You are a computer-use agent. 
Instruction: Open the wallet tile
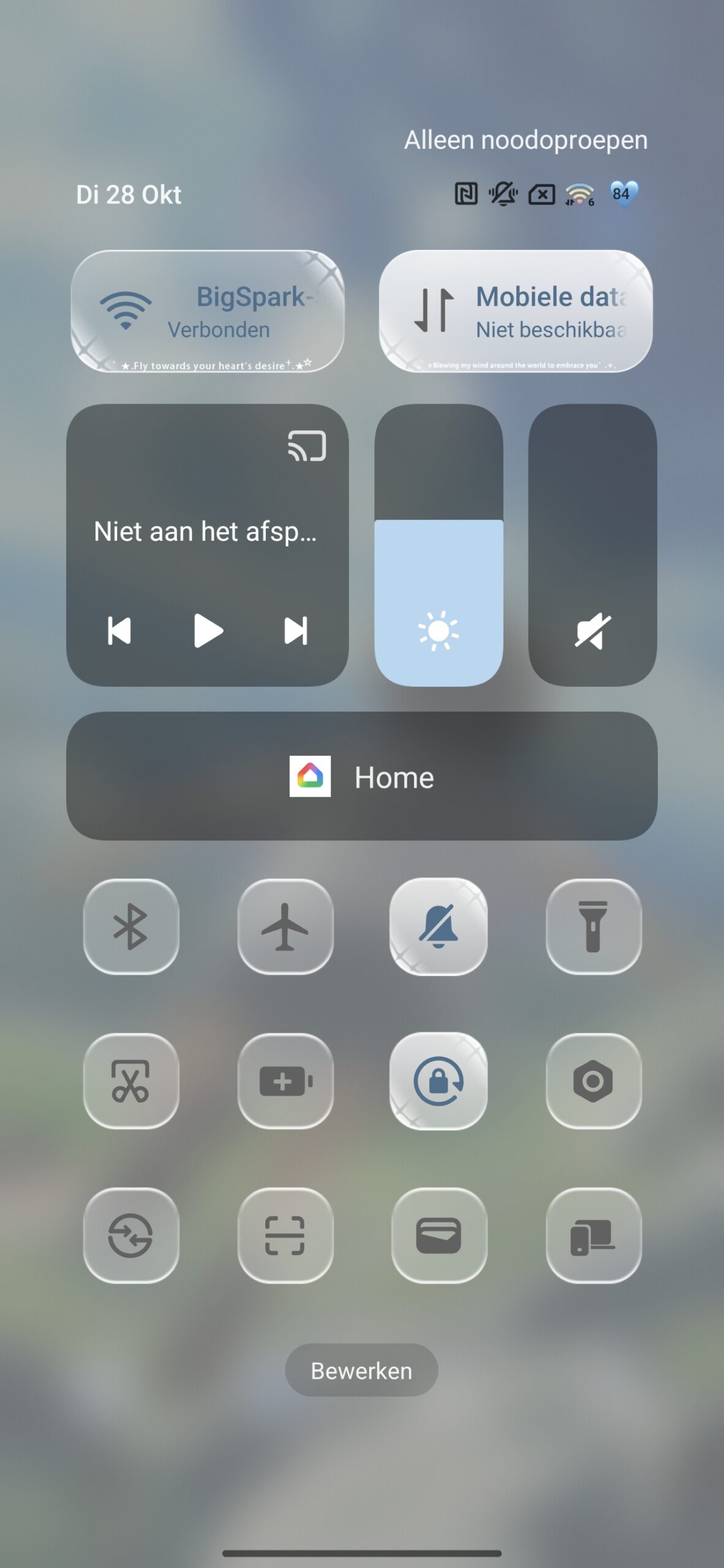point(439,1235)
